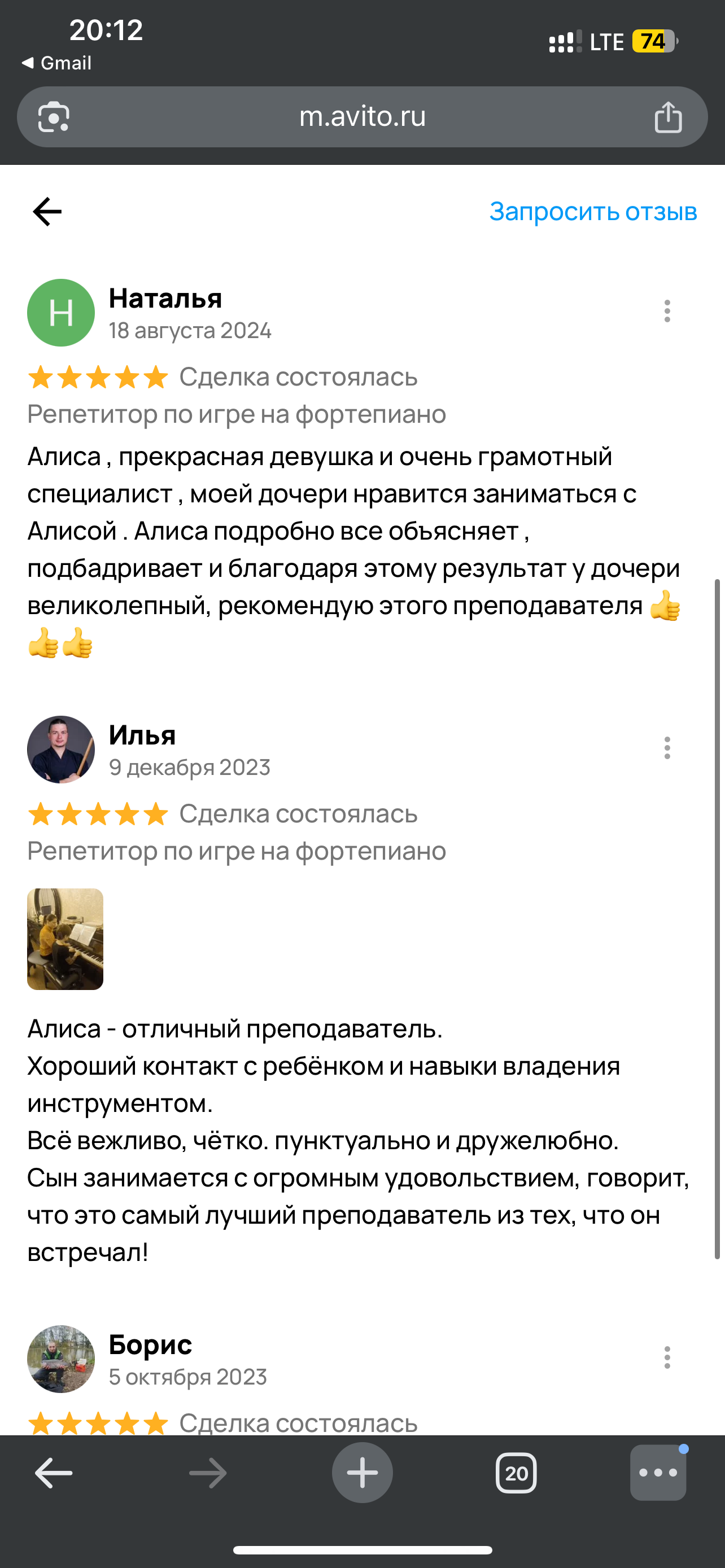The image size is (725, 1568).
Task: Share this page from the address bar
Action: click(x=668, y=117)
